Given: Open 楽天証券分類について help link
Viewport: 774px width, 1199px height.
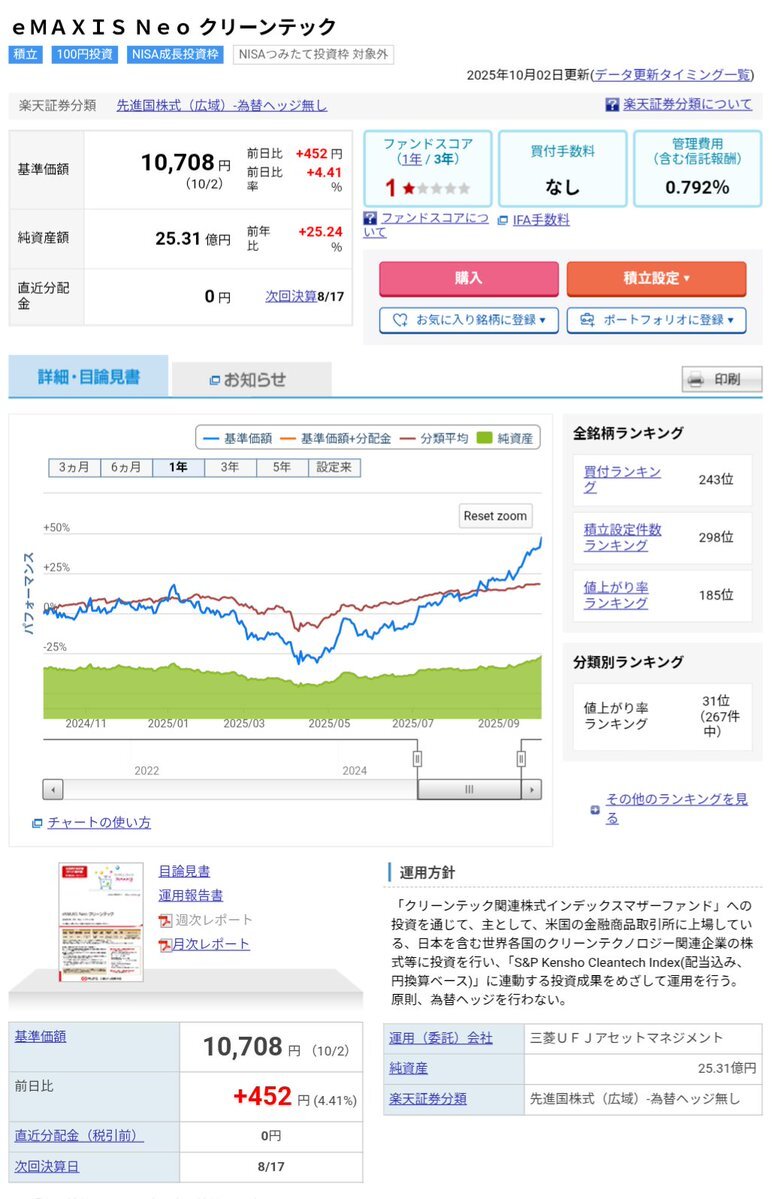Looking at the screenshot, I should click(687, 104).
